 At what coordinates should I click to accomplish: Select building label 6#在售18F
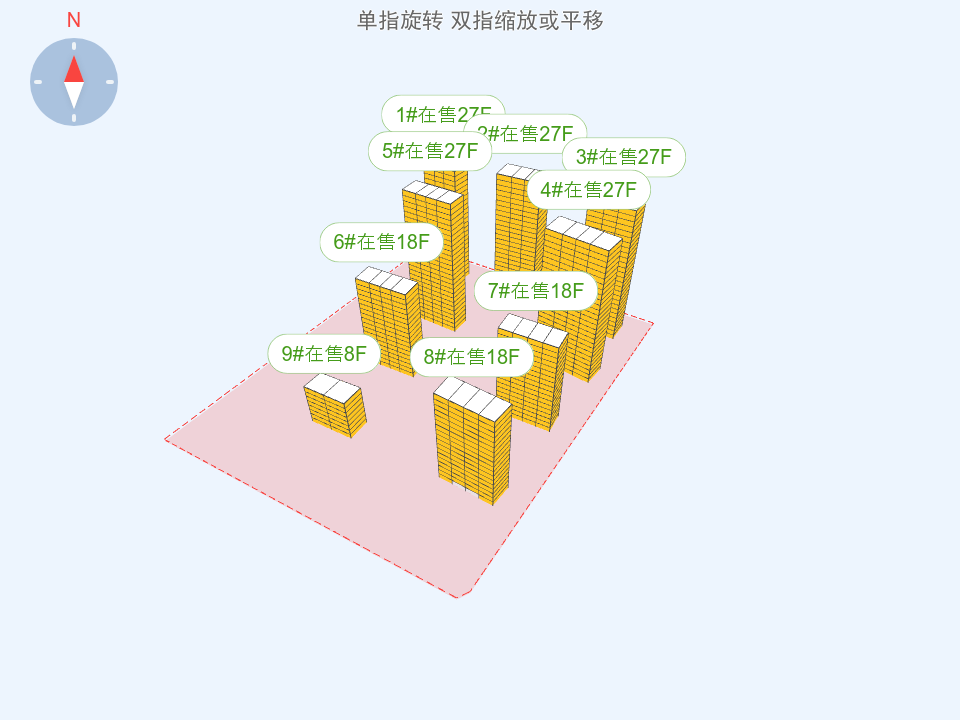click(x=381, y=242)
